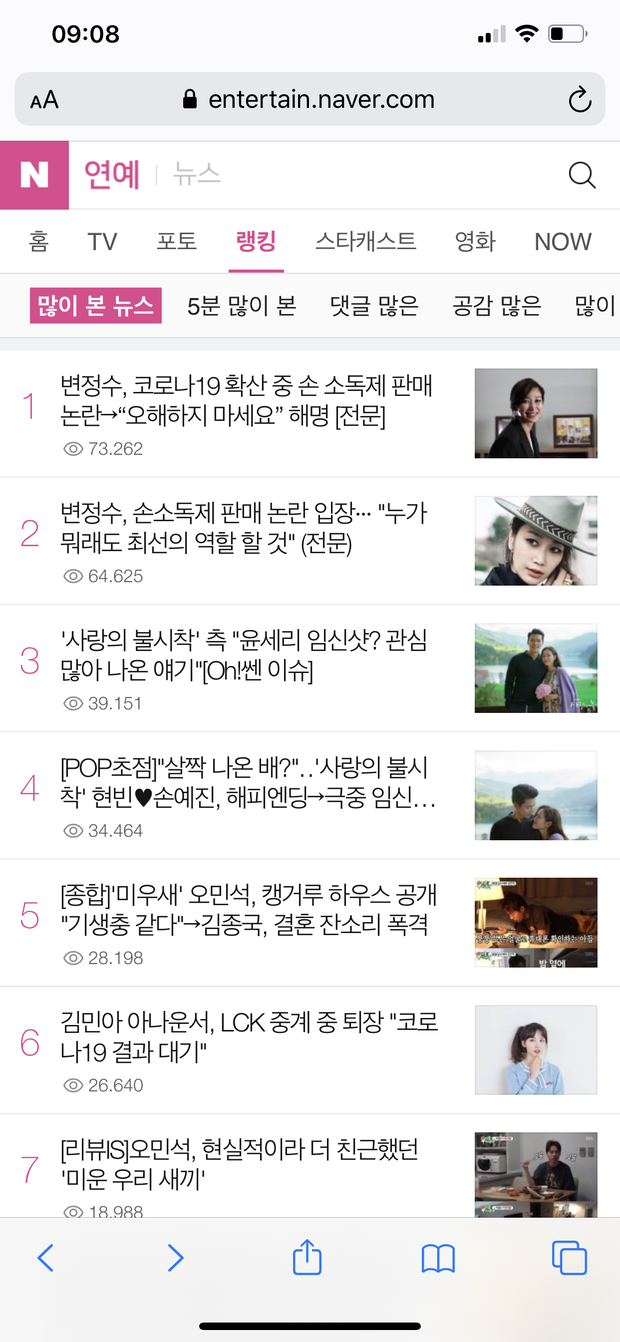Open the search magnifier icon
This screenshot has height=1342, width=620.
pyautogui.click(x=582, y=176)
